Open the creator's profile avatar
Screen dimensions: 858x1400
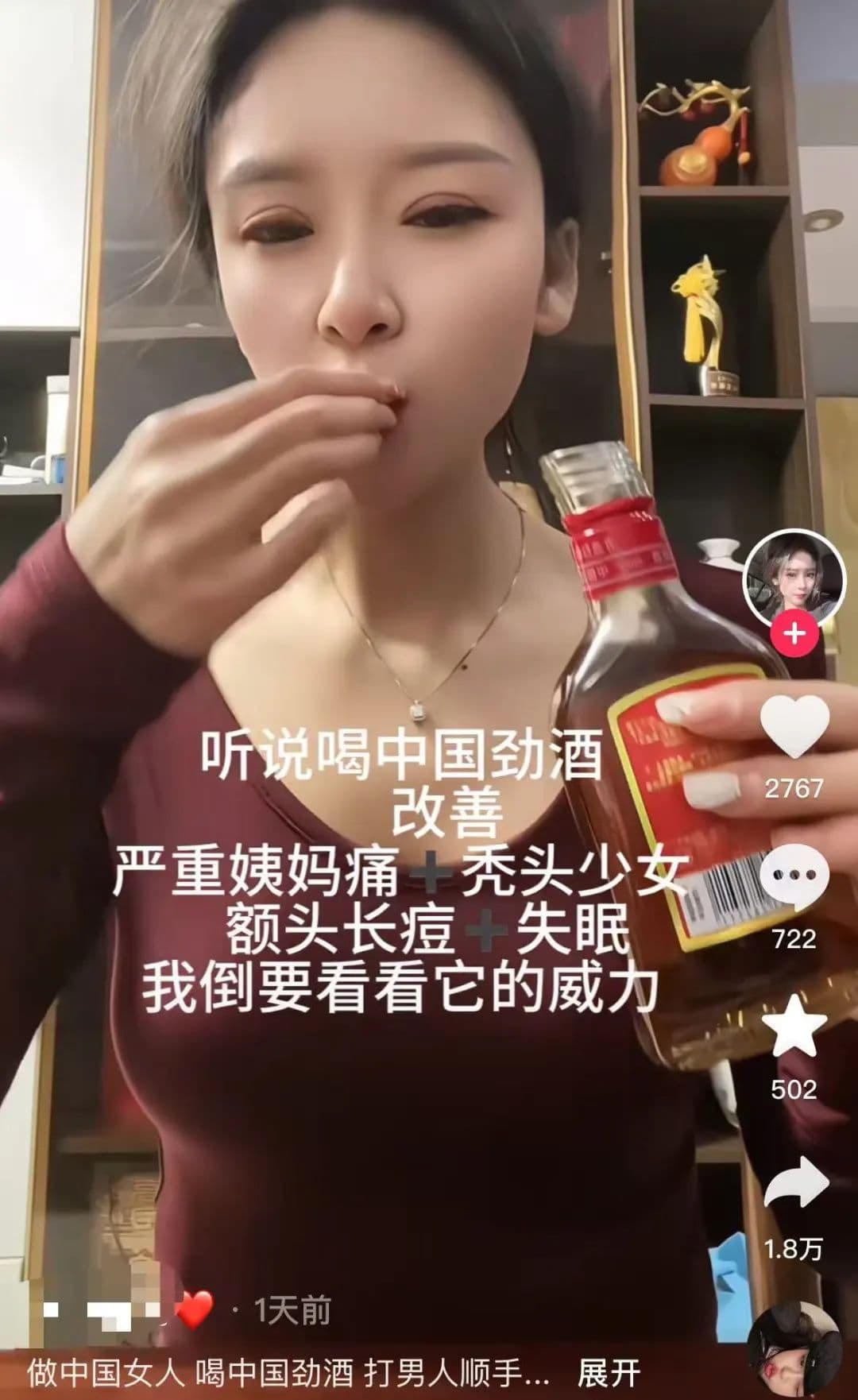[793, 578]
